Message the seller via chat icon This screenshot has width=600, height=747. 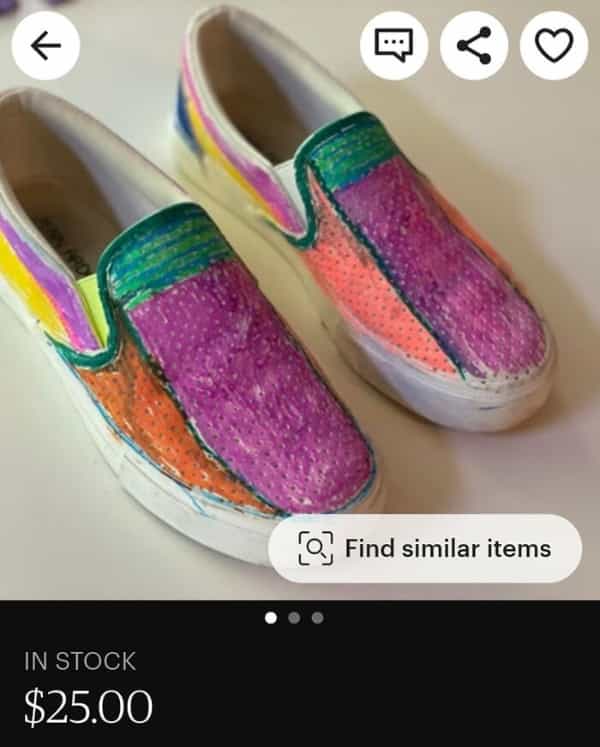(394, 46)
